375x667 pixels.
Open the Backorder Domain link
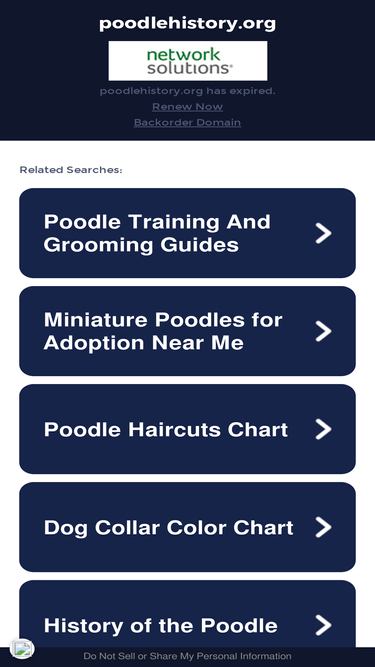coord(188,123)
